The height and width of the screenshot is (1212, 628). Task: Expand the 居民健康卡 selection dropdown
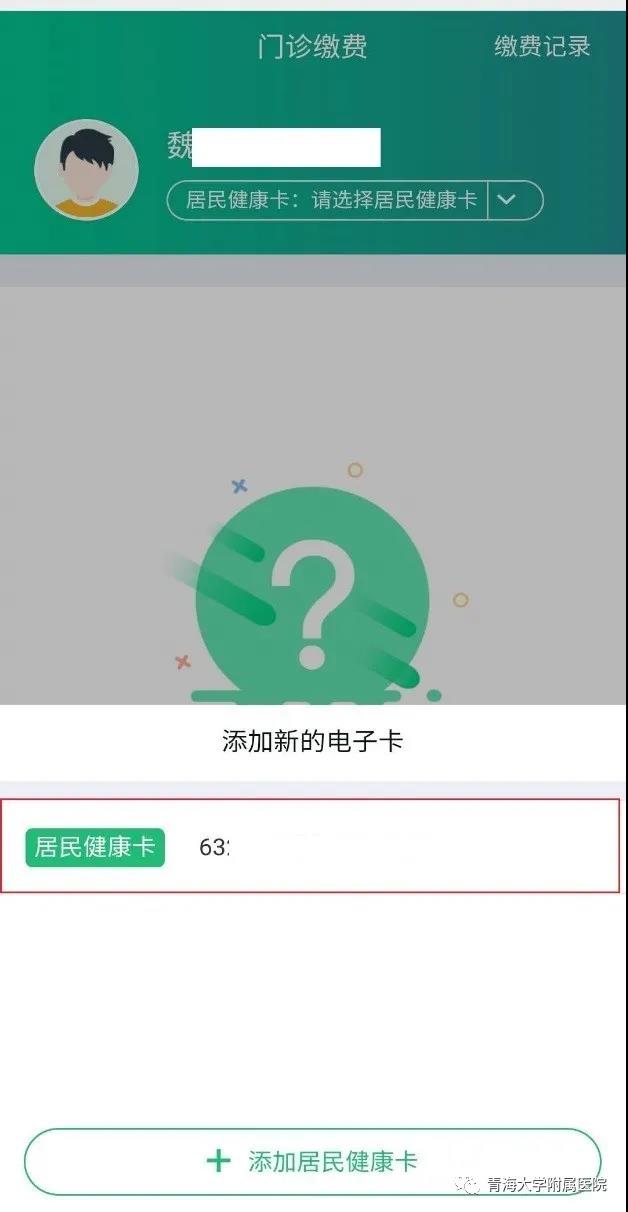point(507,200)
